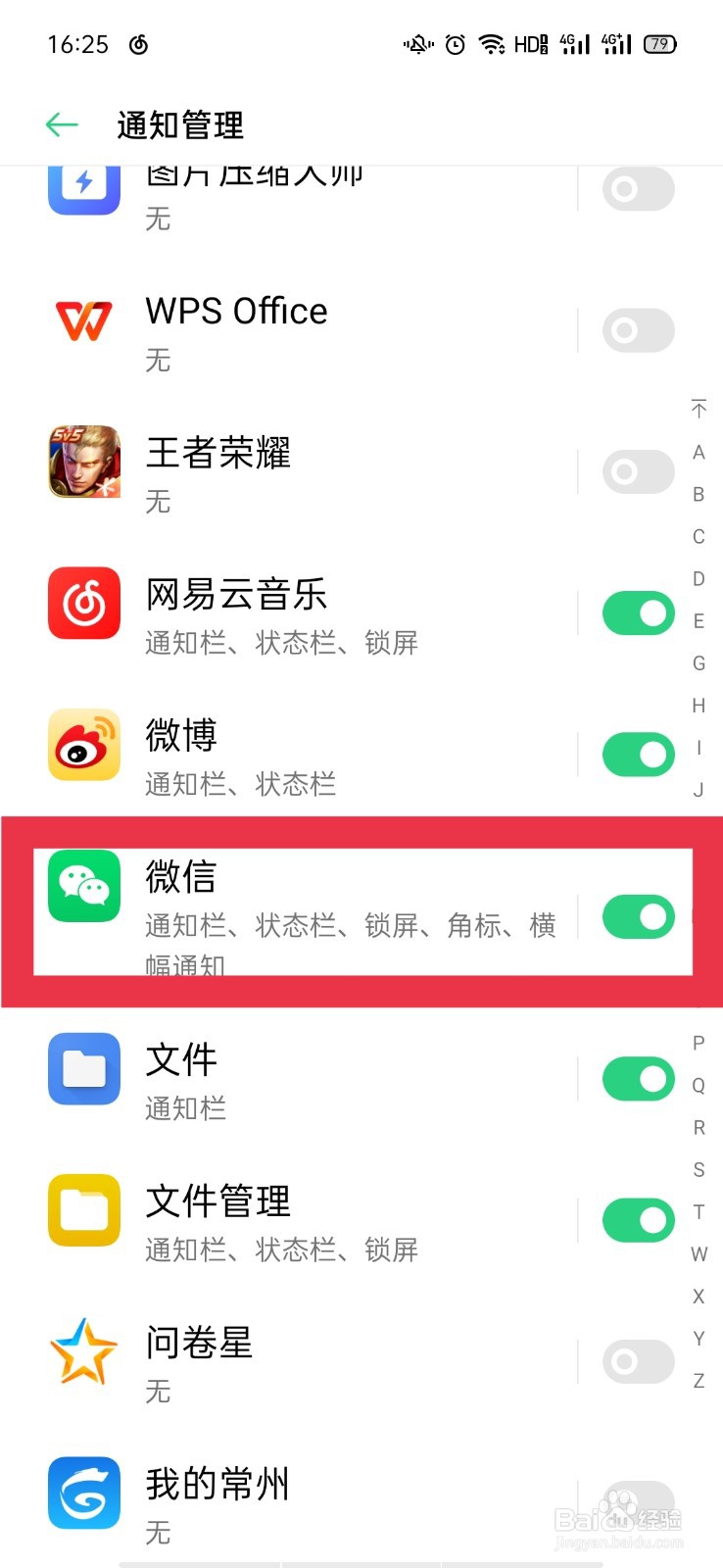This screenshot has width=723, height=1568.
Task: Tap the WeChat app icon
Action: tap(83, 887)
